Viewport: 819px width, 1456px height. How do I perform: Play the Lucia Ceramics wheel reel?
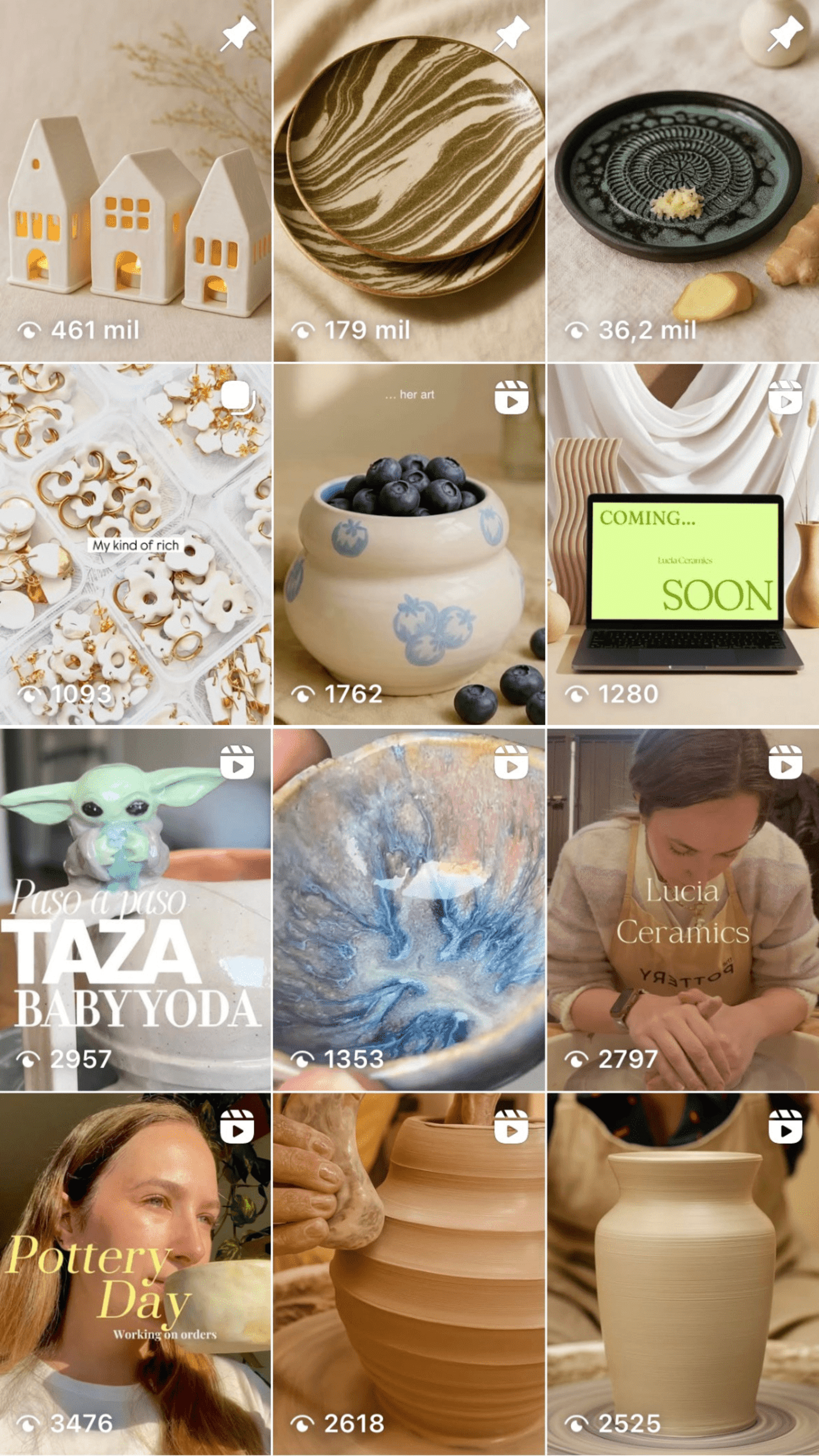(683, 909)
